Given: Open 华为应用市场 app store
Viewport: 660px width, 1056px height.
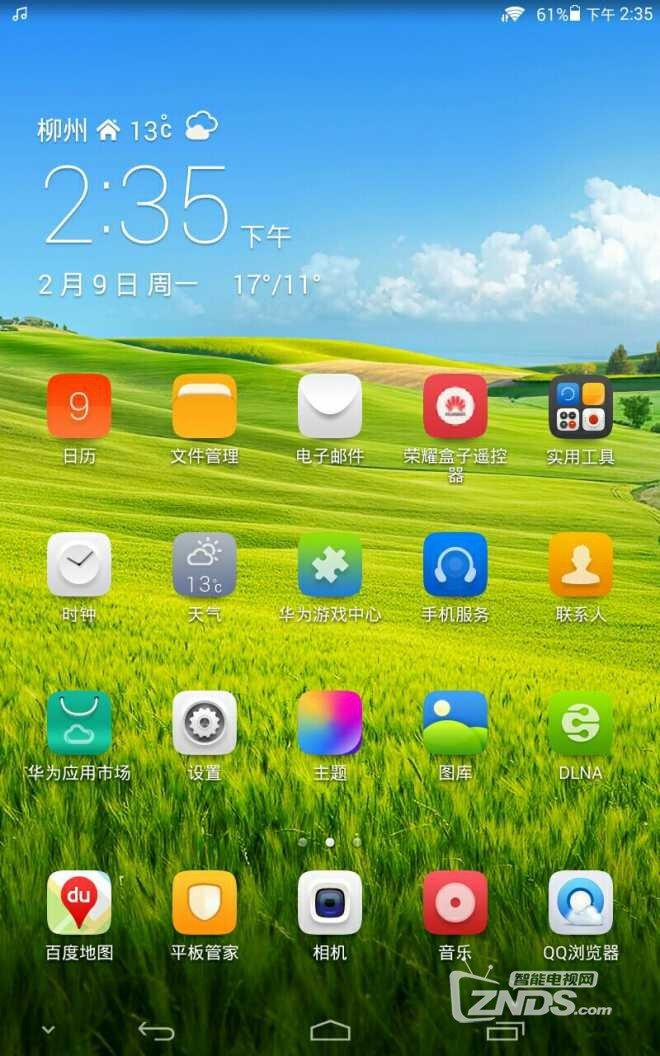Looking at the screenshot, I should pos(79,723).
